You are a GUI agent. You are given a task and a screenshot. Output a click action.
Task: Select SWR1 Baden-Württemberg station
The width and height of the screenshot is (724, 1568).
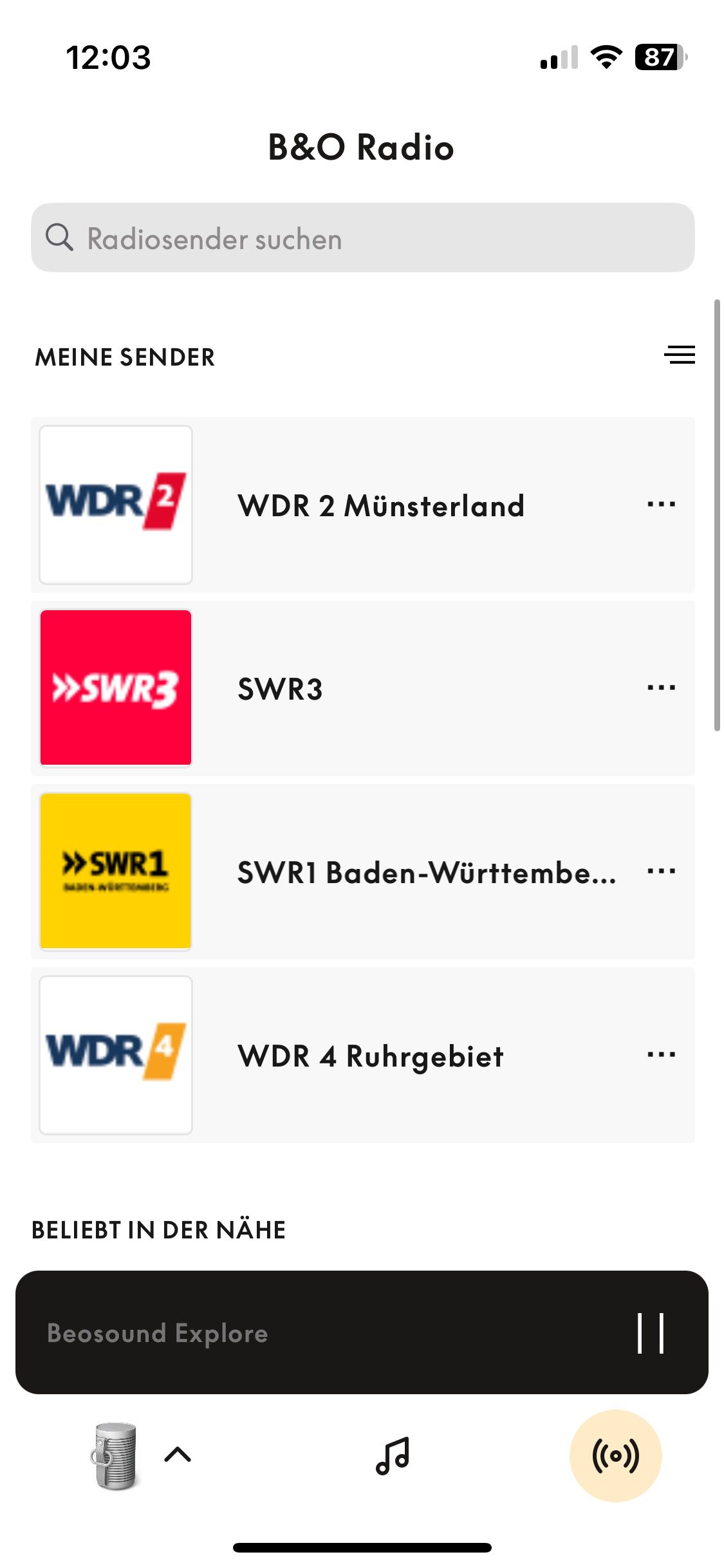click(425, 873)
